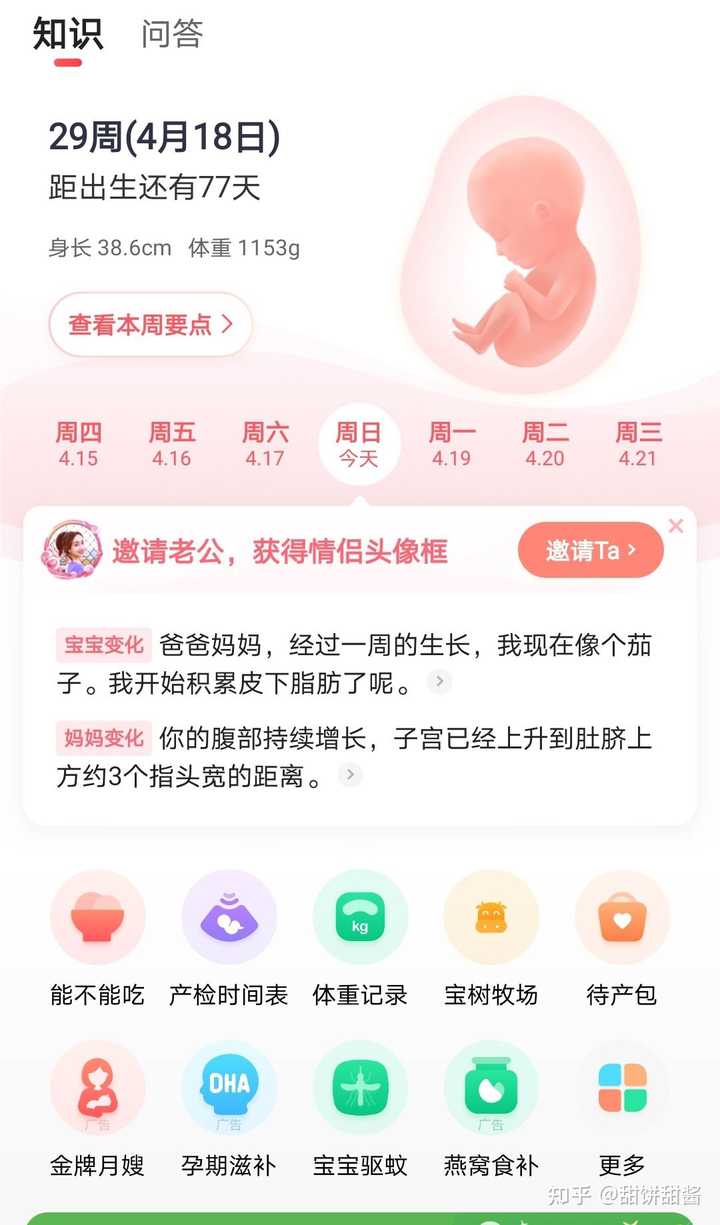Select the 知识 tab

66,35
